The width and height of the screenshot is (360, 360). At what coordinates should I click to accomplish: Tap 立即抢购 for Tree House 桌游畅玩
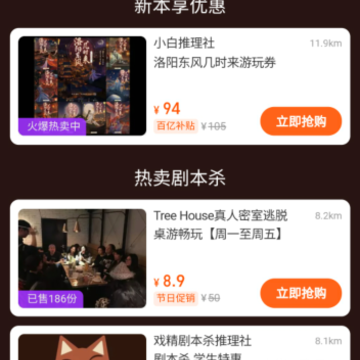301,293
